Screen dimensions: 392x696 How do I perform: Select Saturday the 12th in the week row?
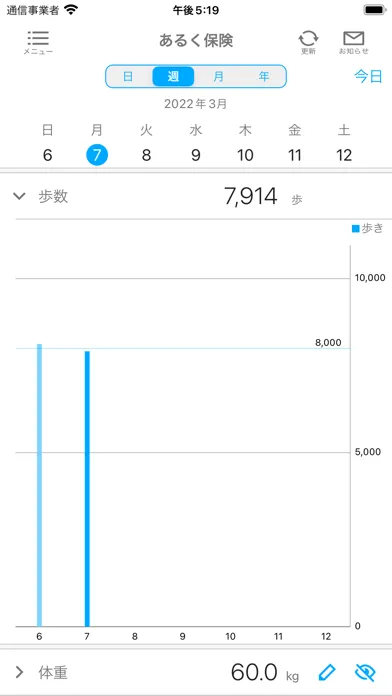344,144
